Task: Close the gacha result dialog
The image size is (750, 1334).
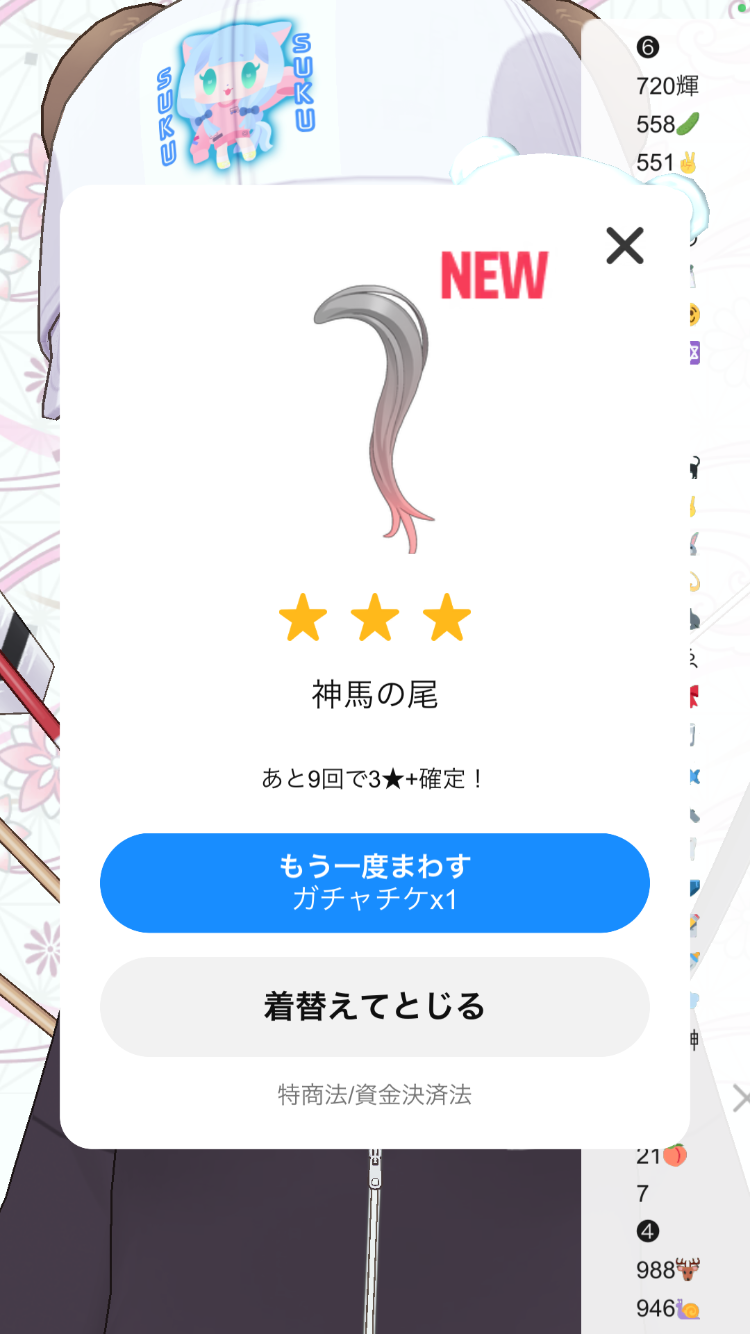Action: pyautogui.click(x=625, y=245)
